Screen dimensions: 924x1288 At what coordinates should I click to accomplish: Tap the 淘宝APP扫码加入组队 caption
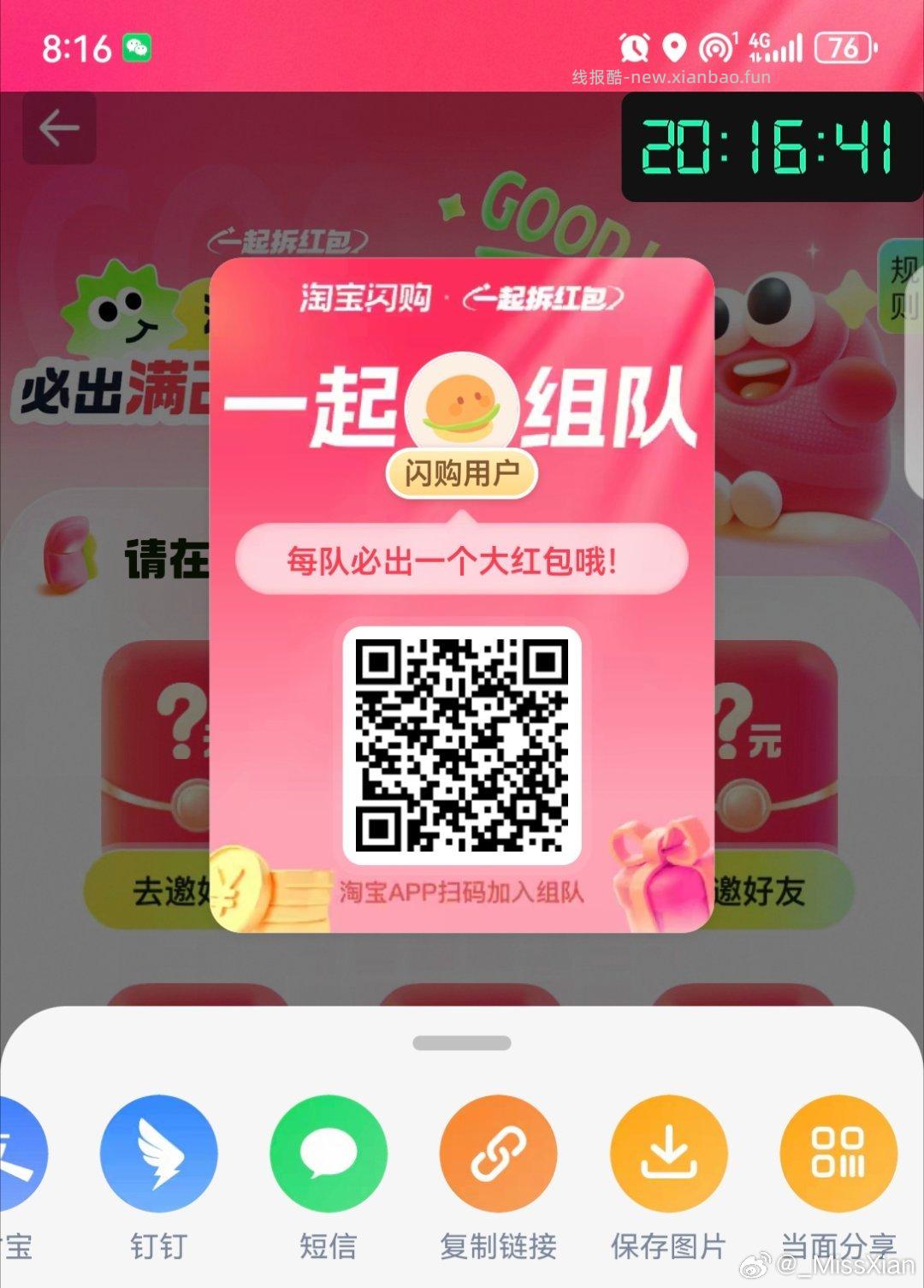tap(462, 893)
